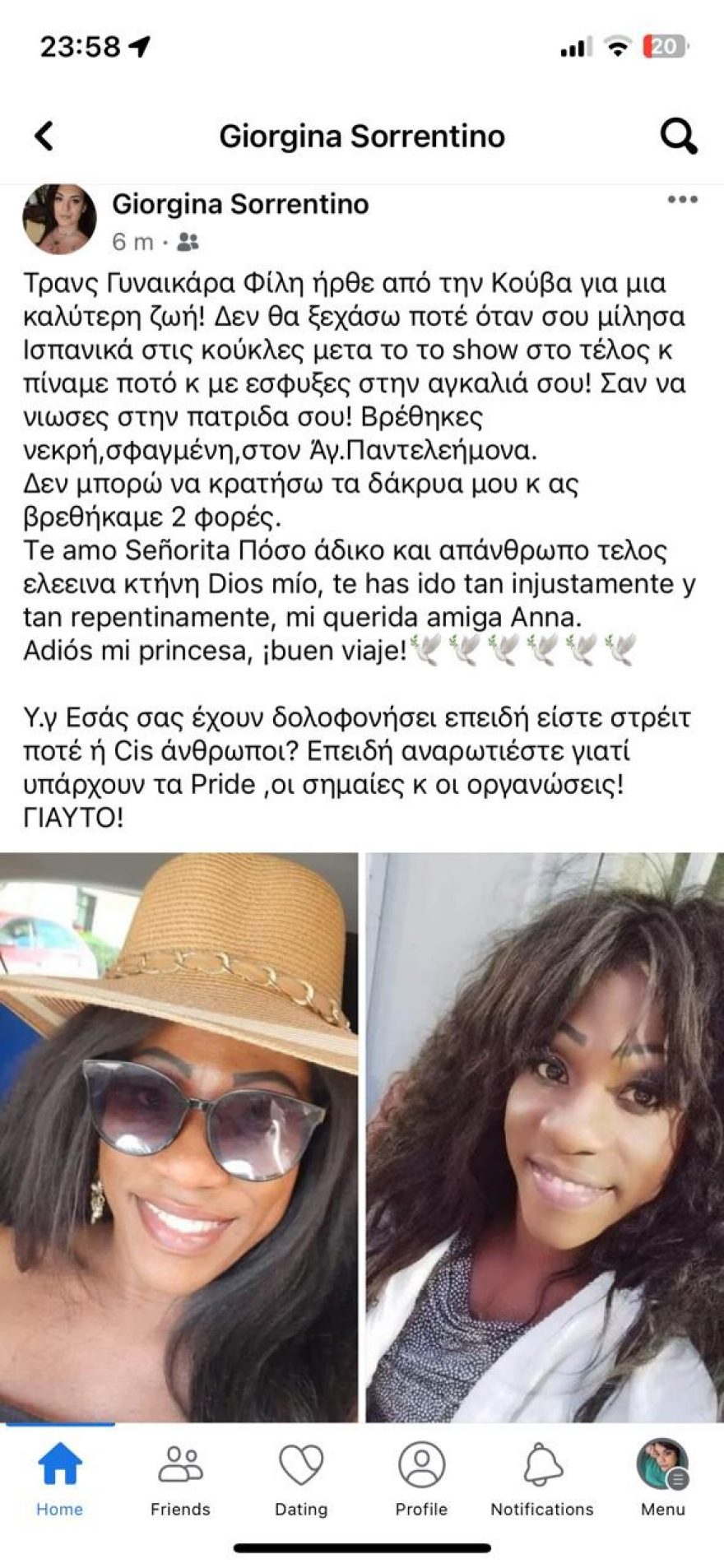Tap the post author name Giorgina Sorrentino
Image resolution: width=724 pixels, height=1568 pixels.
coord(240,204)
